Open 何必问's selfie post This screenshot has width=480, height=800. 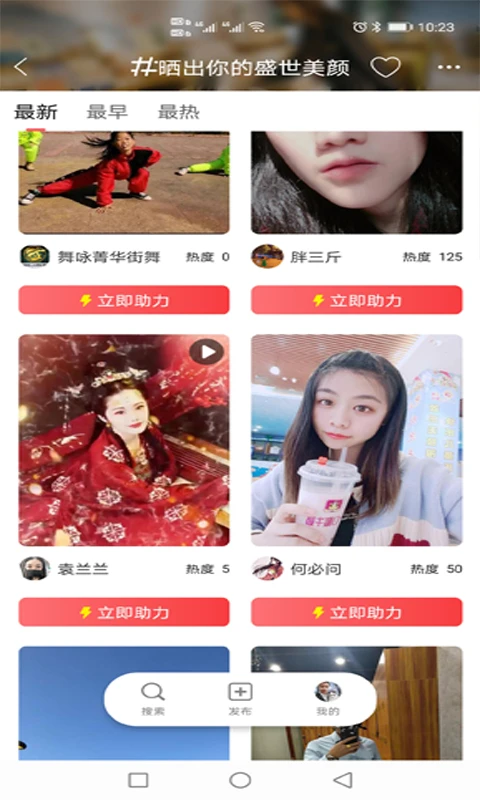click(357, 440)
